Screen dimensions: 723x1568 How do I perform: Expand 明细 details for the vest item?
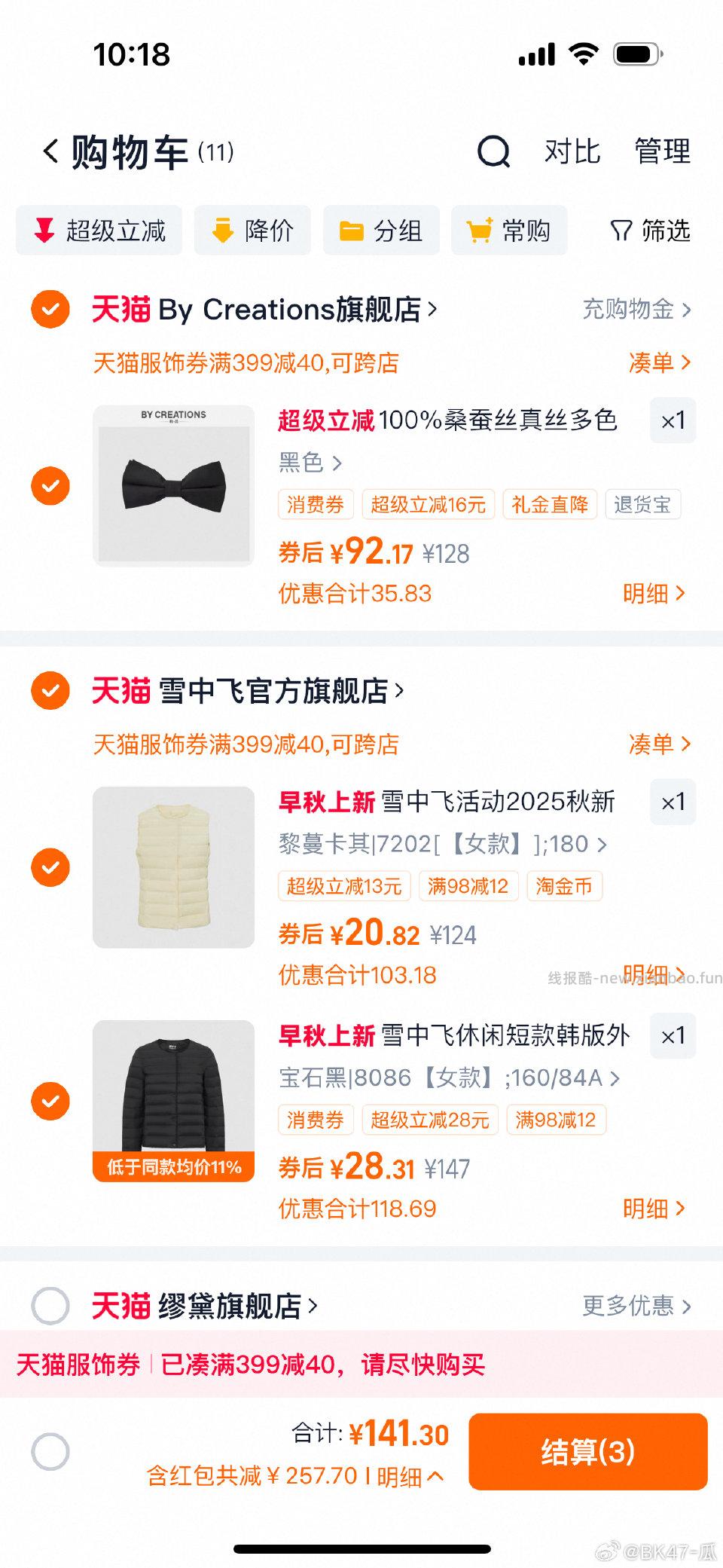click(x=657, y=974)
